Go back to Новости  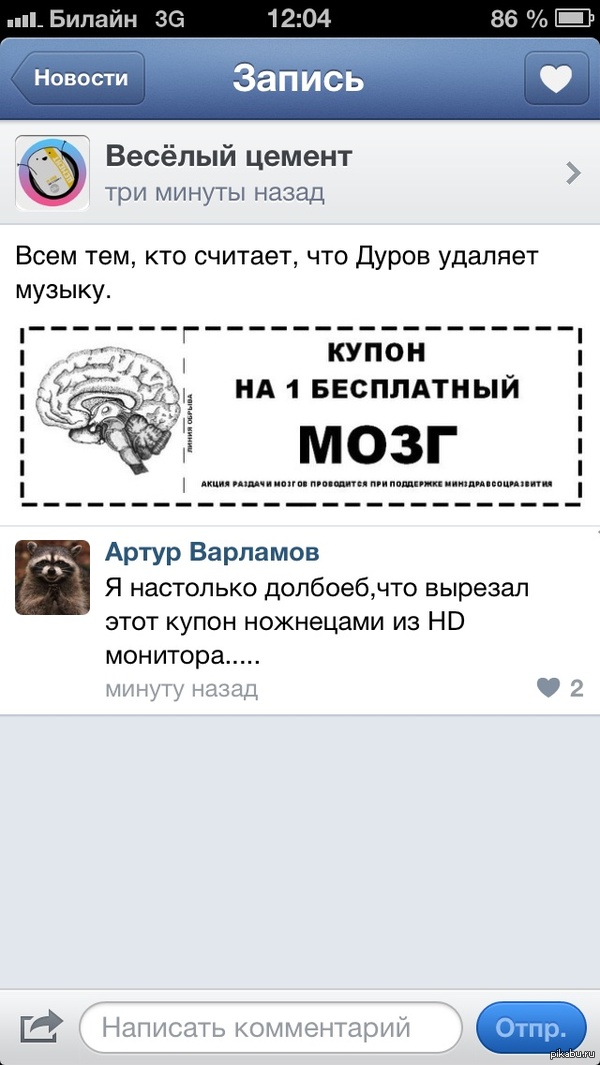point(78,79)
